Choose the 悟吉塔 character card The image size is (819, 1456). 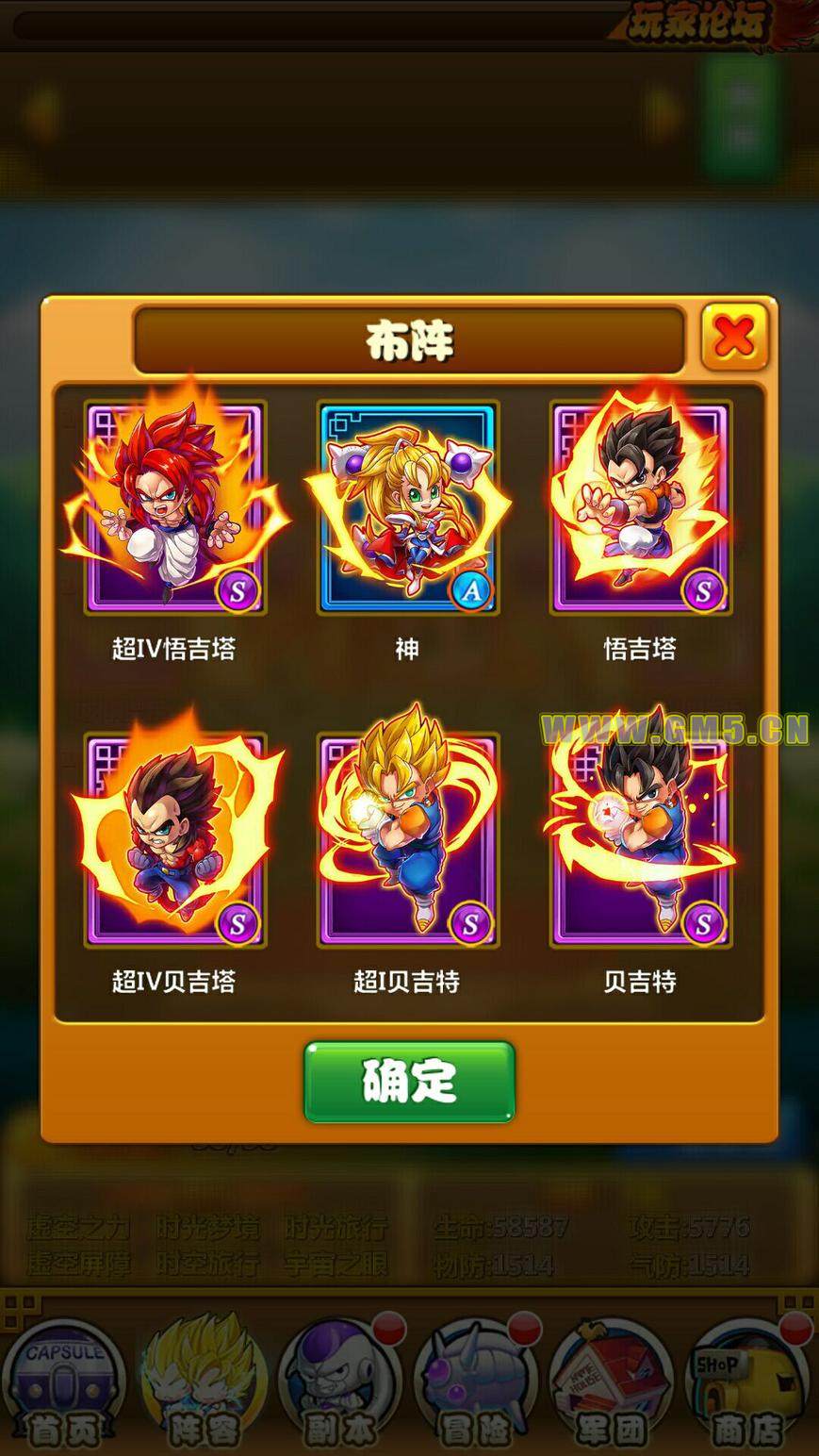click(640, 508)
